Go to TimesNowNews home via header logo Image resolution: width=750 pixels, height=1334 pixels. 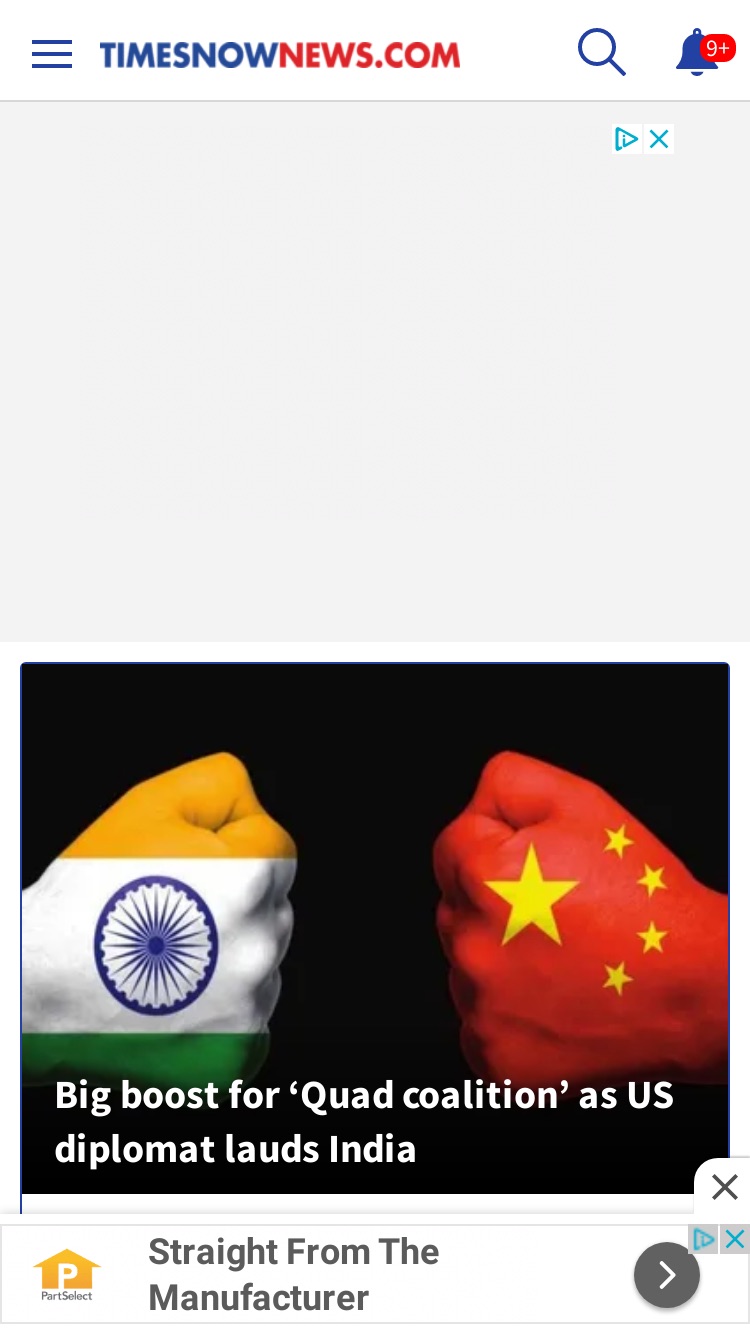tap(280, 55)
